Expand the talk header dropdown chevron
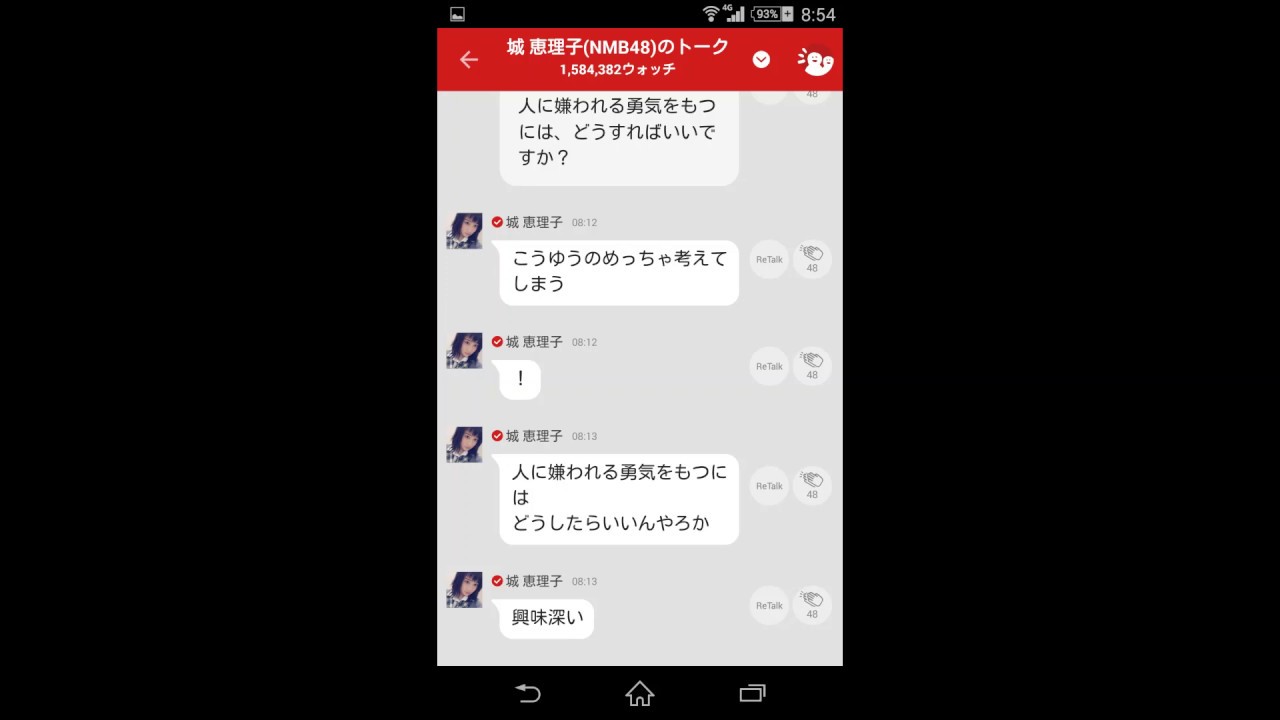Screen dimensions: 1280x720 [x=761, y=60]
